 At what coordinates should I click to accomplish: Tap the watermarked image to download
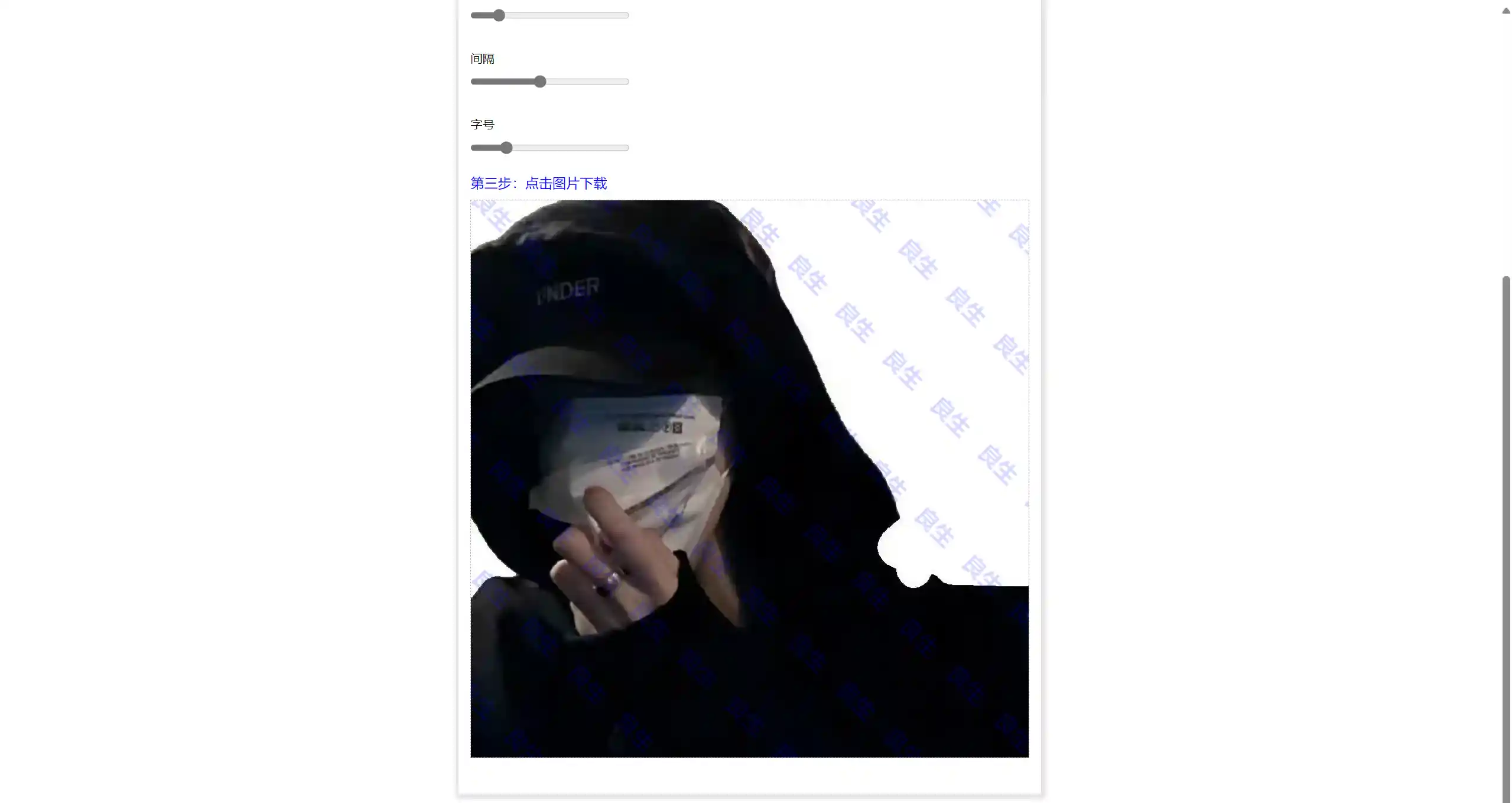click(x=749, y=479)
